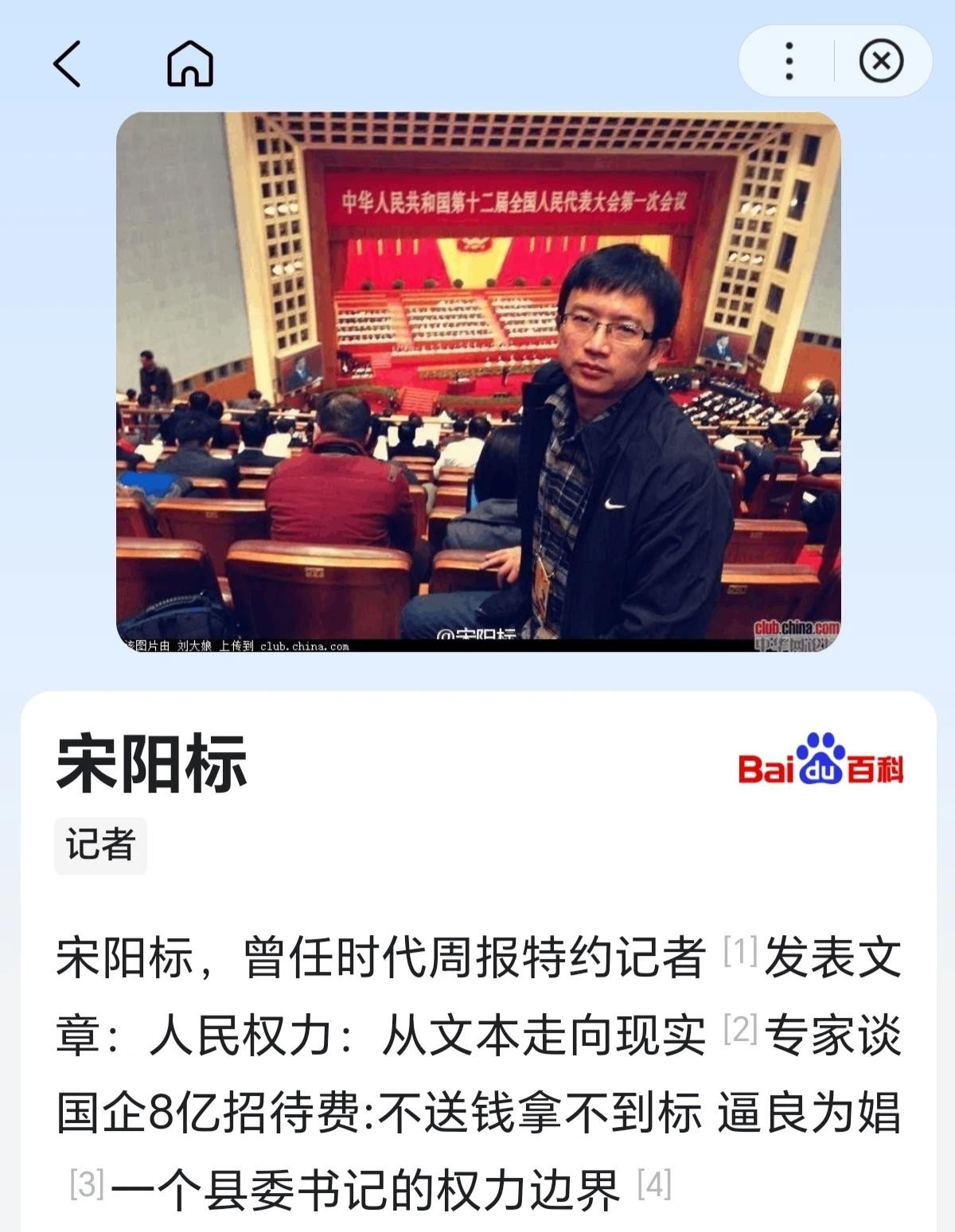The width and height of the screenshot is (955, 1232).
Task: Open the home page icon
Action: click(x=190, y=64)
